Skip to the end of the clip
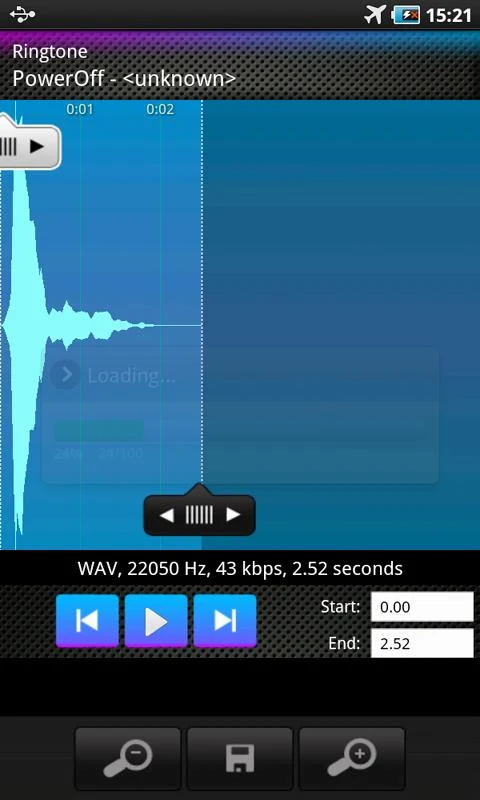Screen dimensions: 480x800 (225, 621)
